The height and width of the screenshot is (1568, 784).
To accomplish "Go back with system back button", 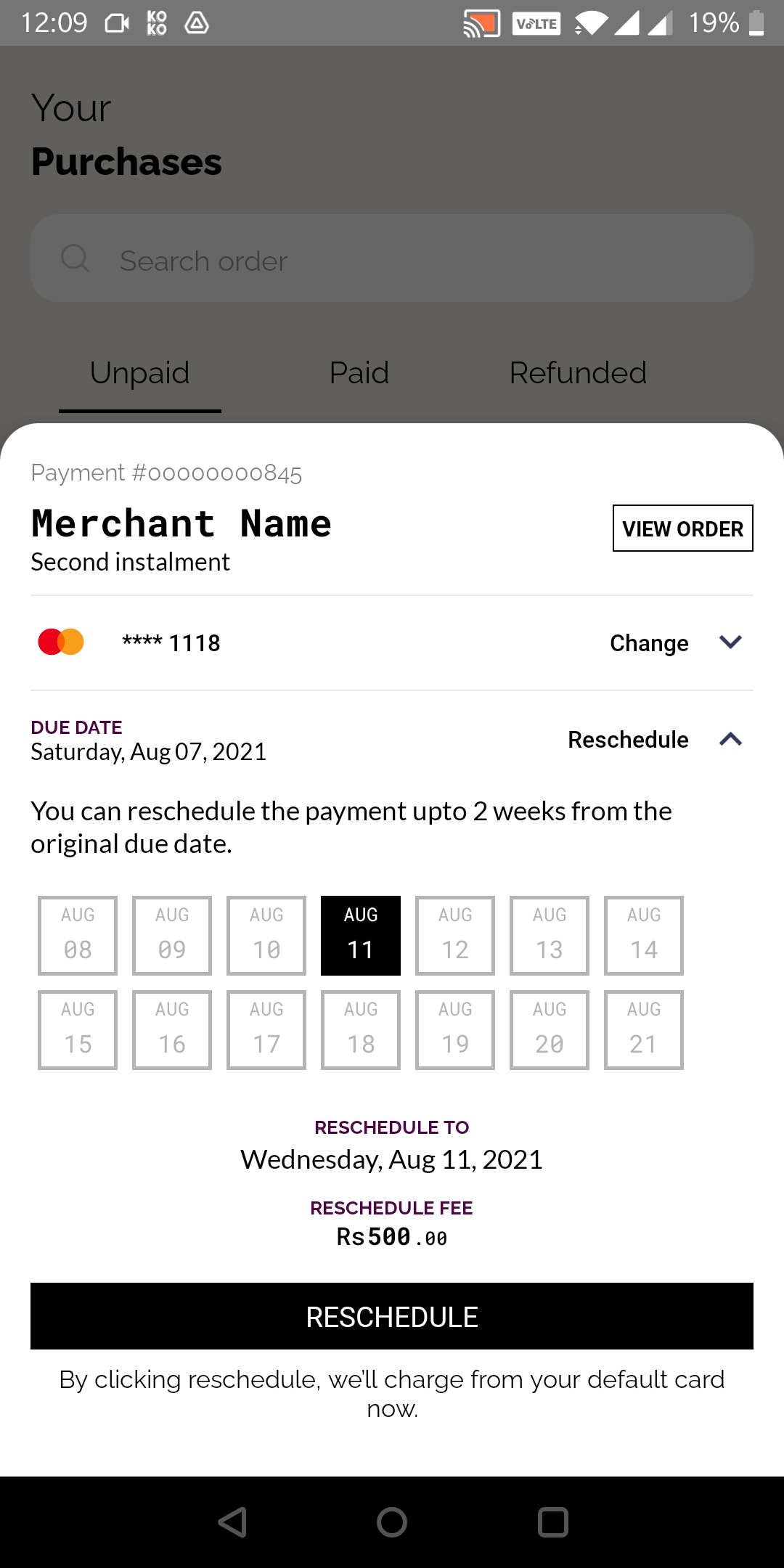I will [232, 1522].
